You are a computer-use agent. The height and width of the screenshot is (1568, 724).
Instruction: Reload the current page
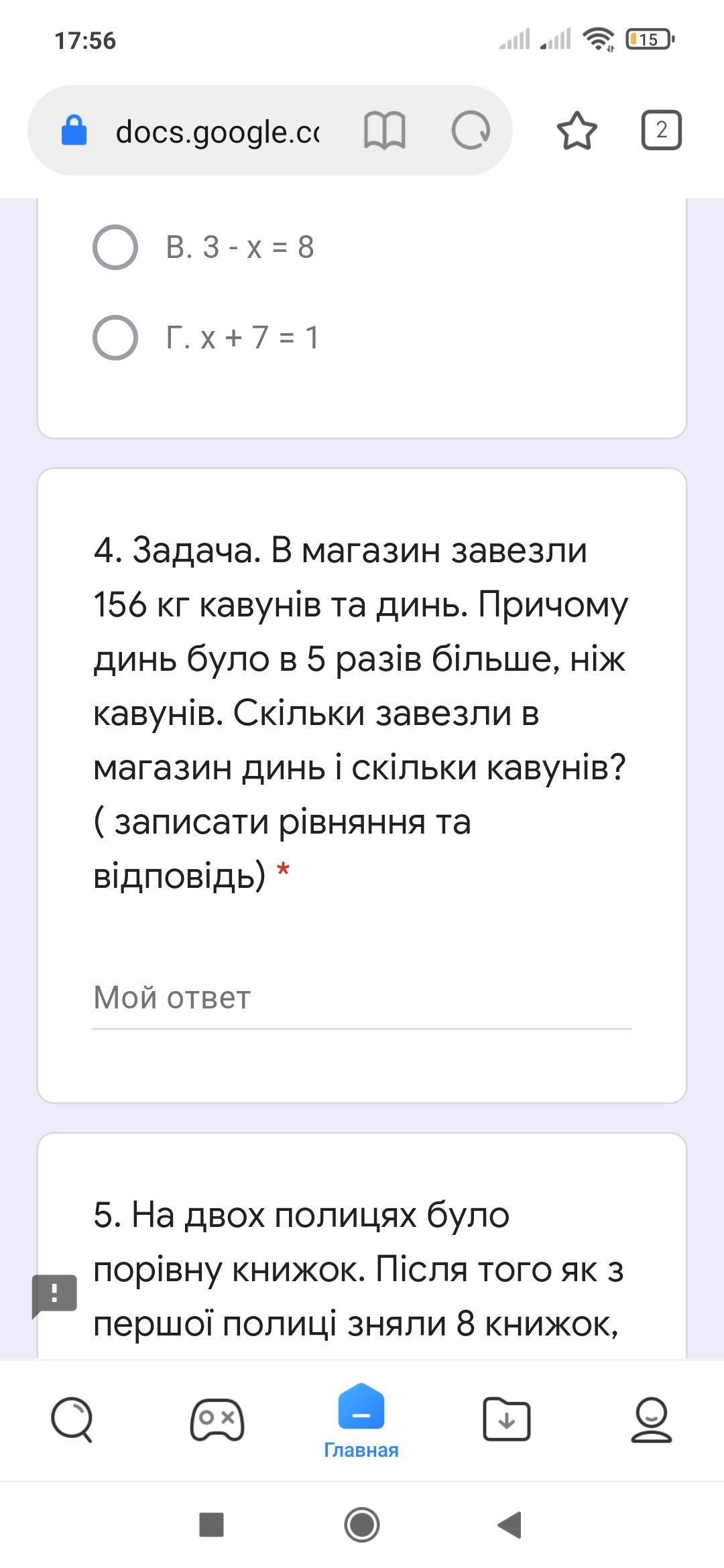click(471, 131)
